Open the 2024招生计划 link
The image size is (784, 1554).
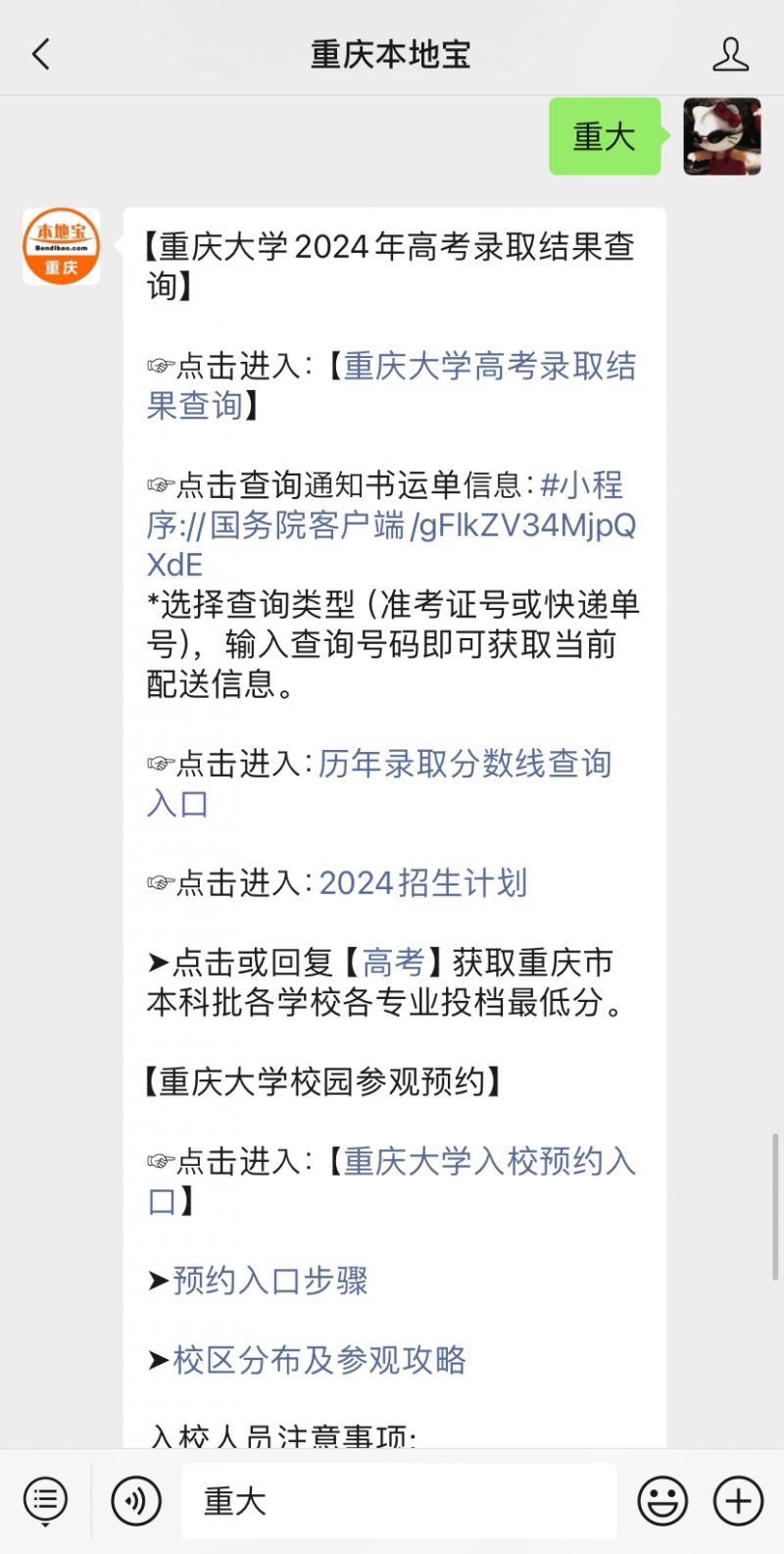click(422, 882)
